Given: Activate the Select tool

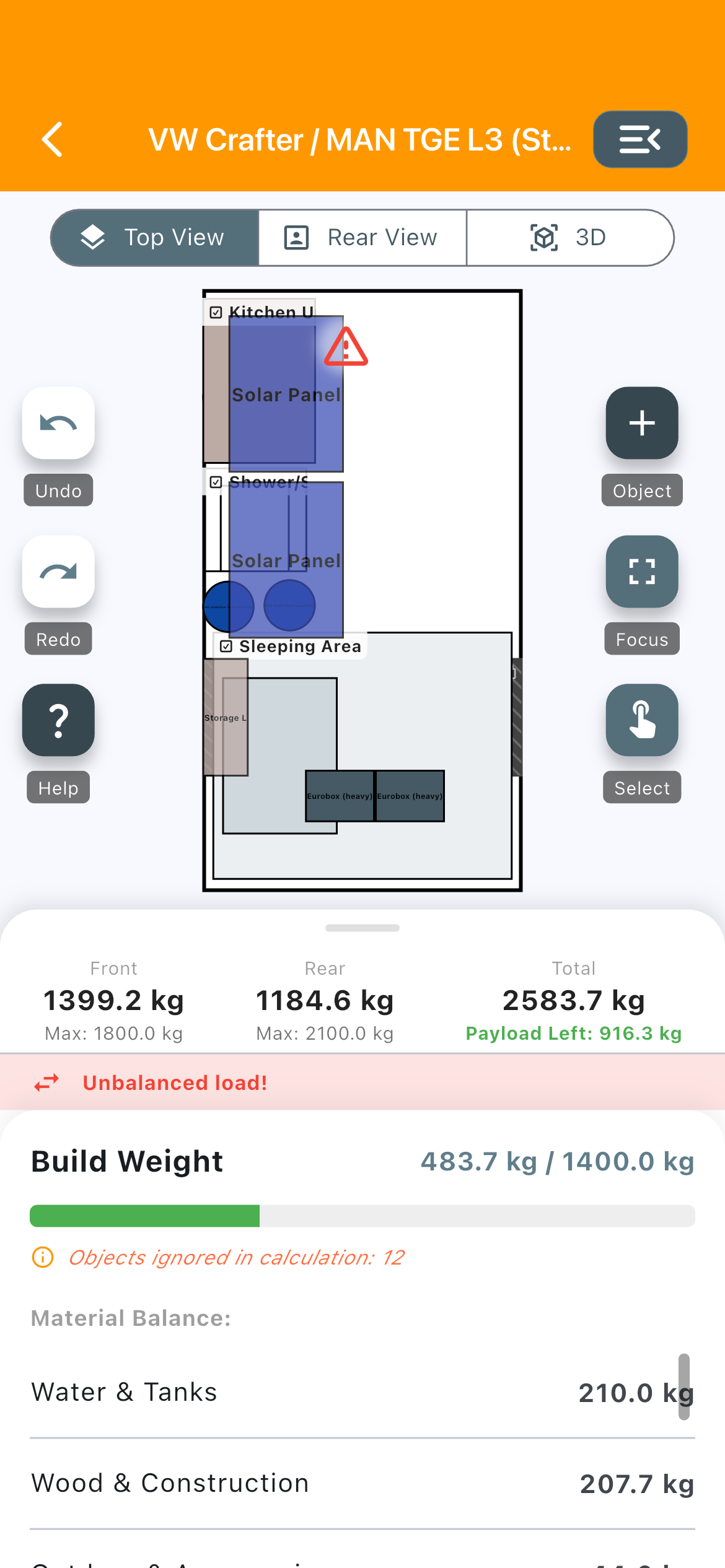Looking at the screenshot, I should (x=642, y=720).
